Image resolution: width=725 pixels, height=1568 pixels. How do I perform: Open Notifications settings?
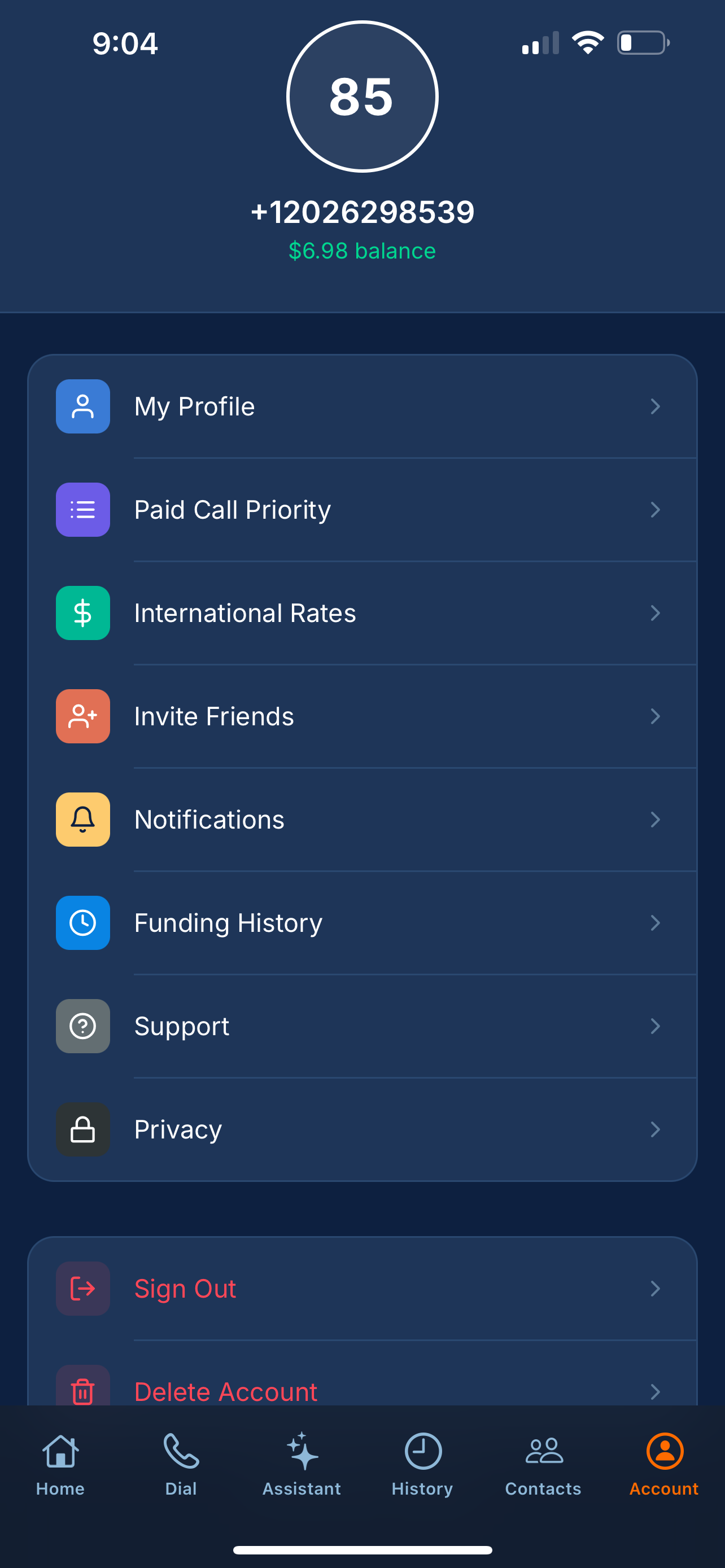pyautogui.click(x=362, y=820)
